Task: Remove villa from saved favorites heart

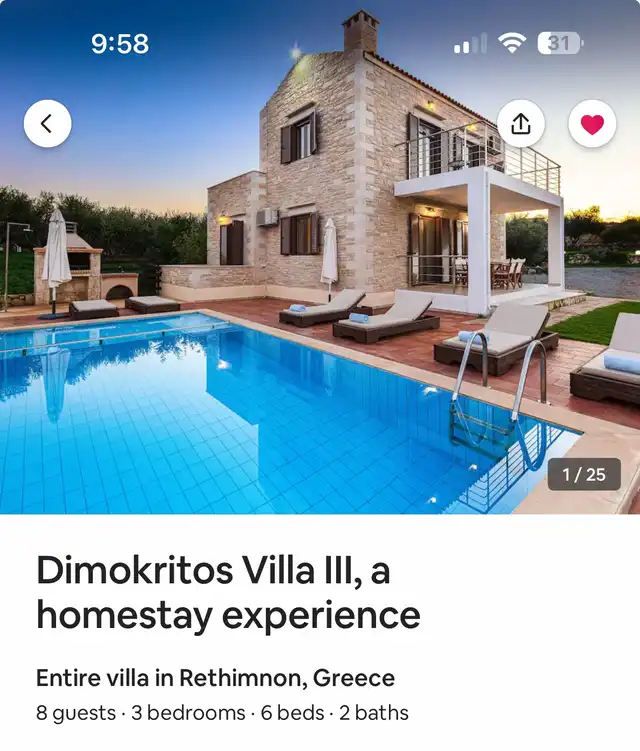Action: point(592,124)
